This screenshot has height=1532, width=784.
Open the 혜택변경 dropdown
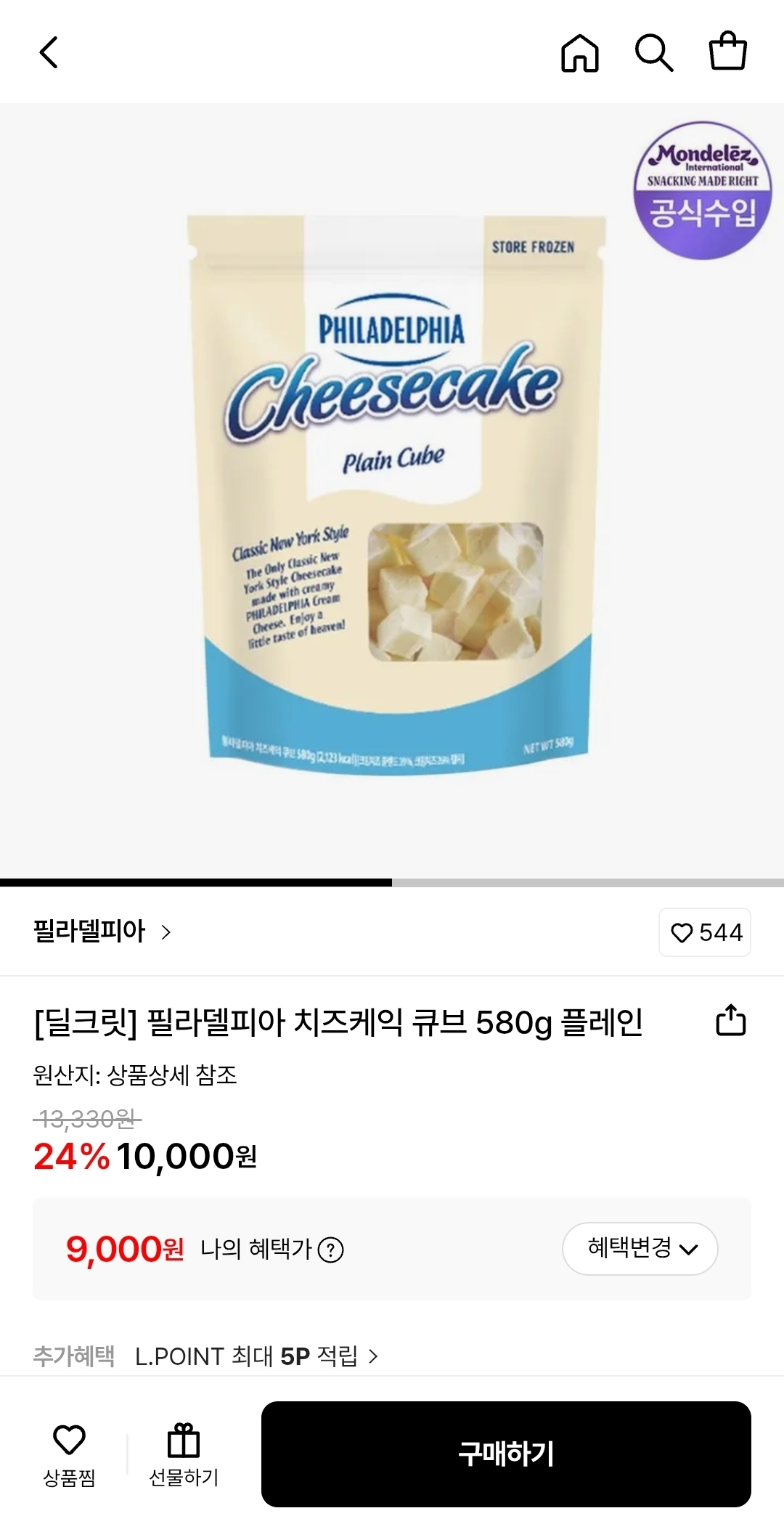[x=640, y=1249]
